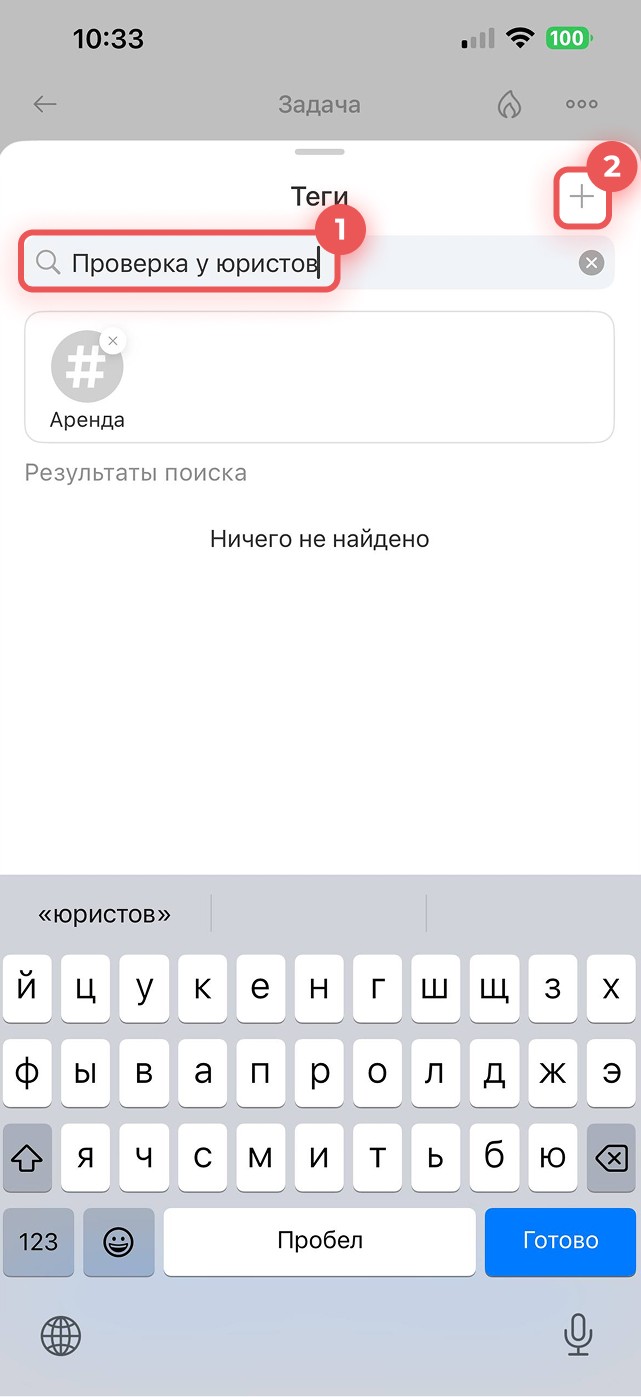
Task: Tap the blue Готово key
Action: coord(560,1241)
